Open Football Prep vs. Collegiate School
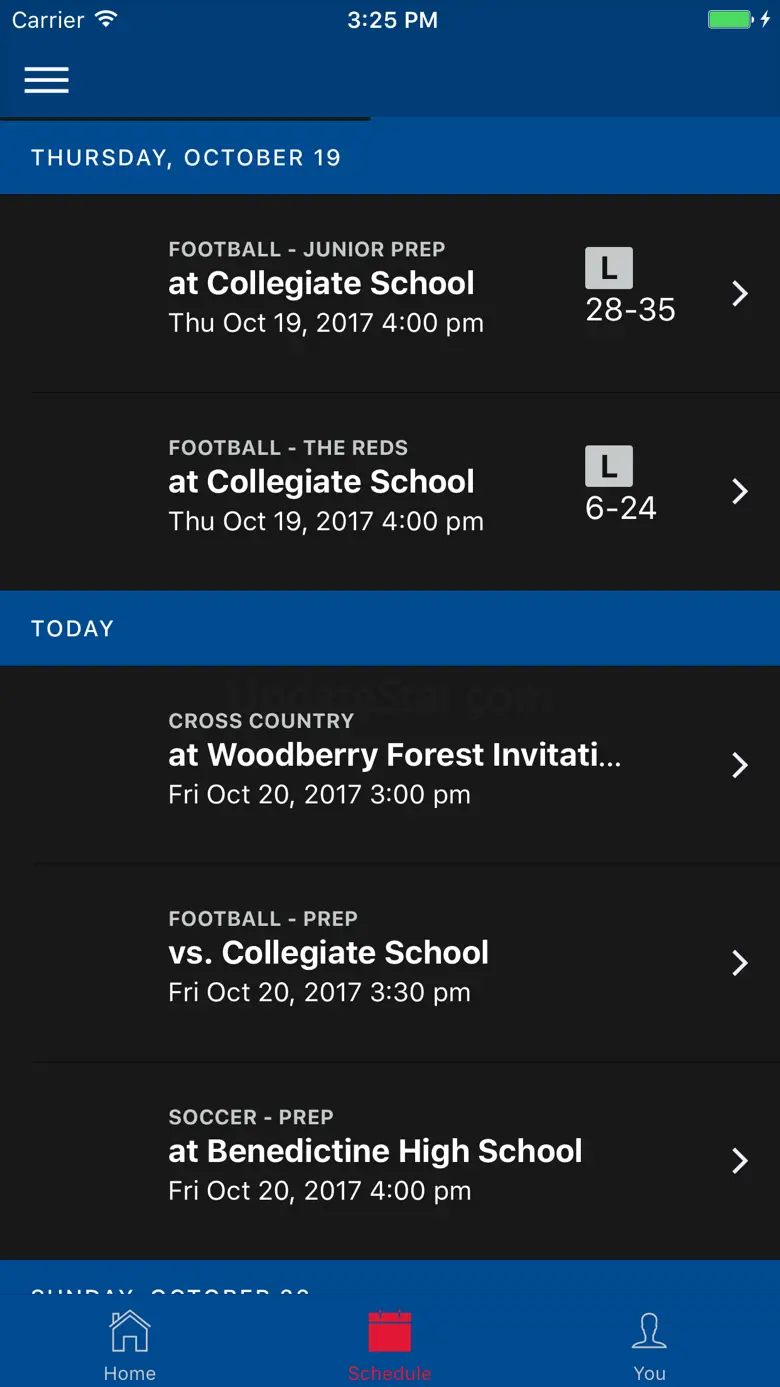This screenshot has width=780, height=1387. [390, 963]
